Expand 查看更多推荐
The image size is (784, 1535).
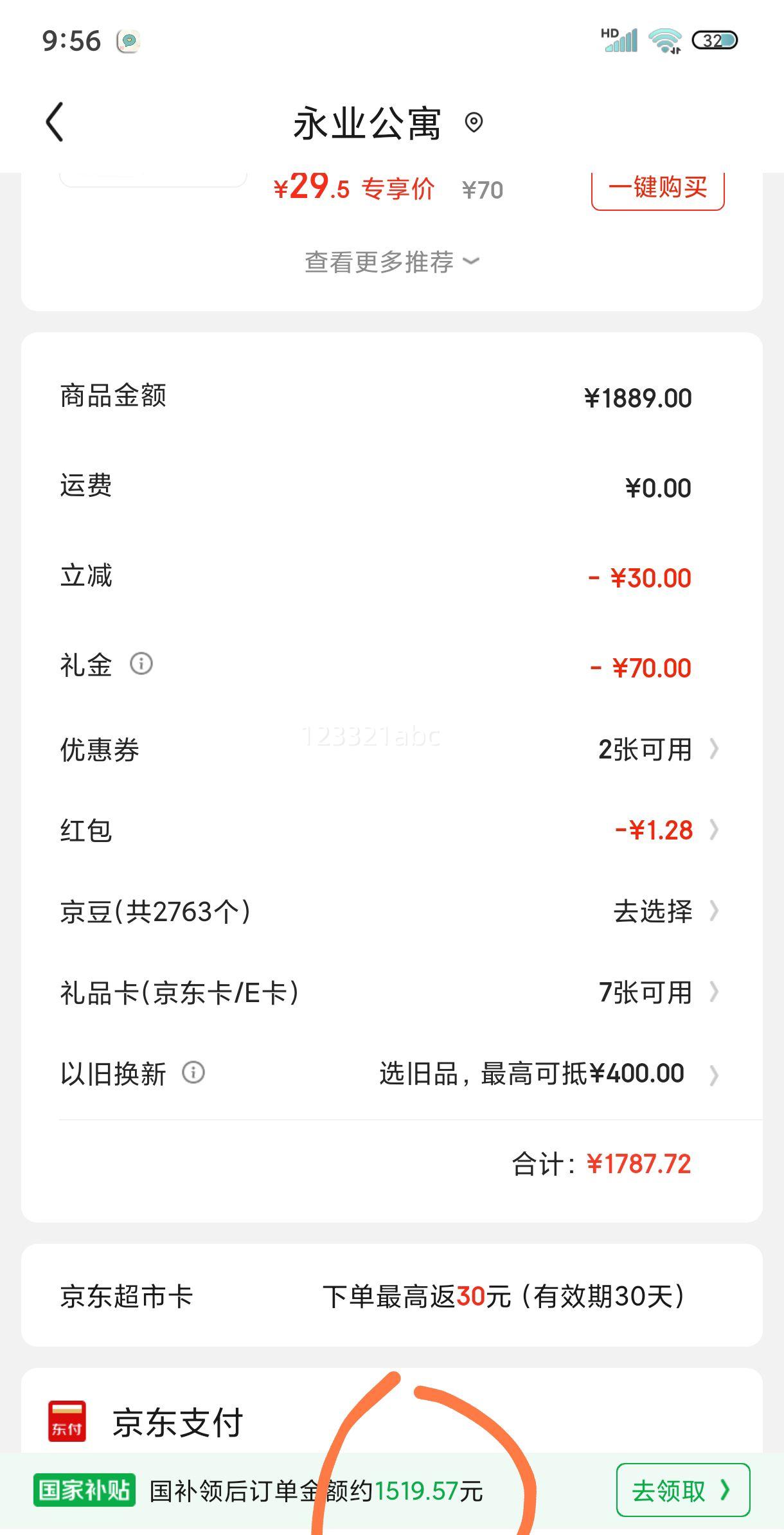pos(391,262)
